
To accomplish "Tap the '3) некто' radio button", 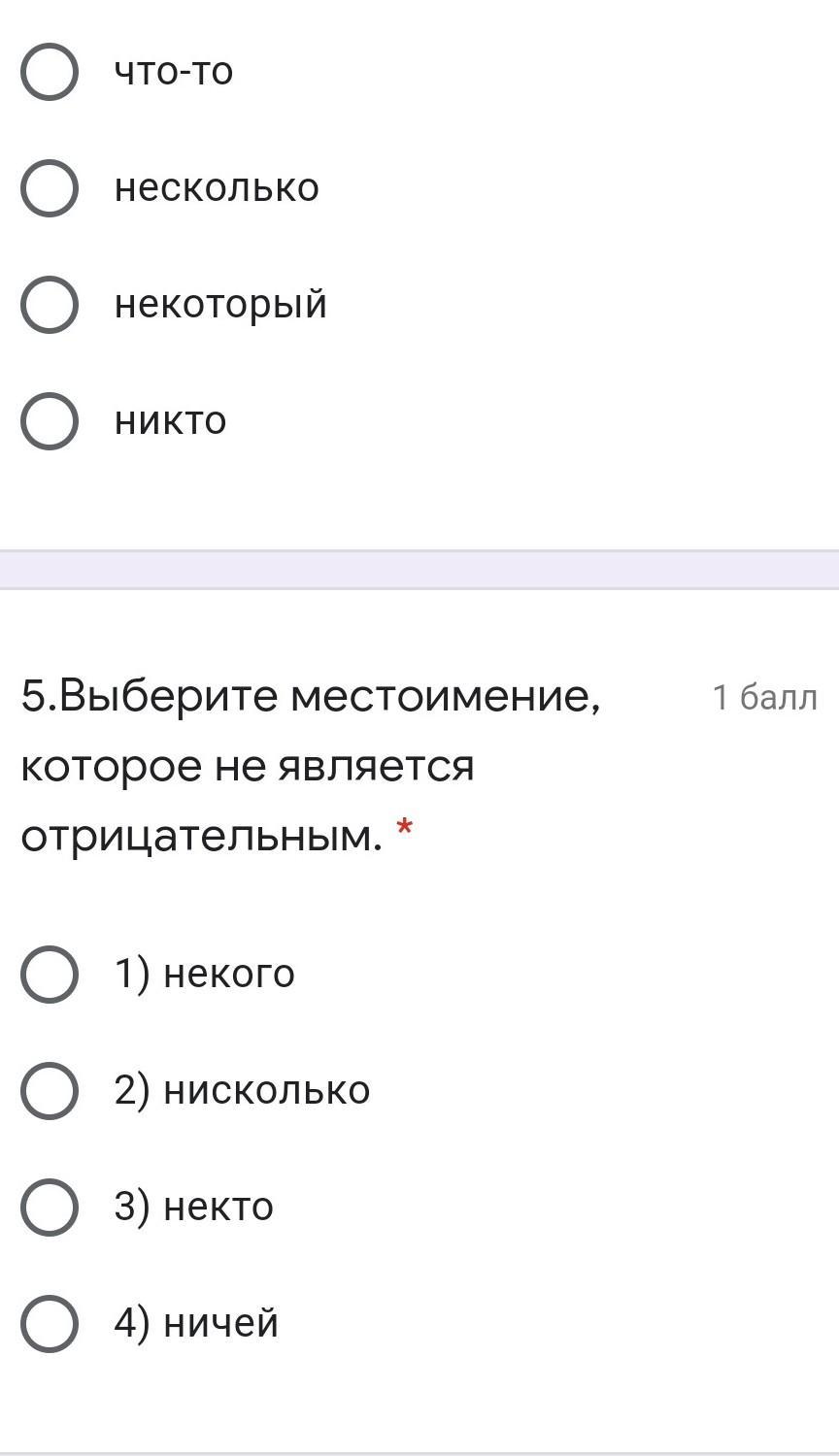I will pos(49,1207).
